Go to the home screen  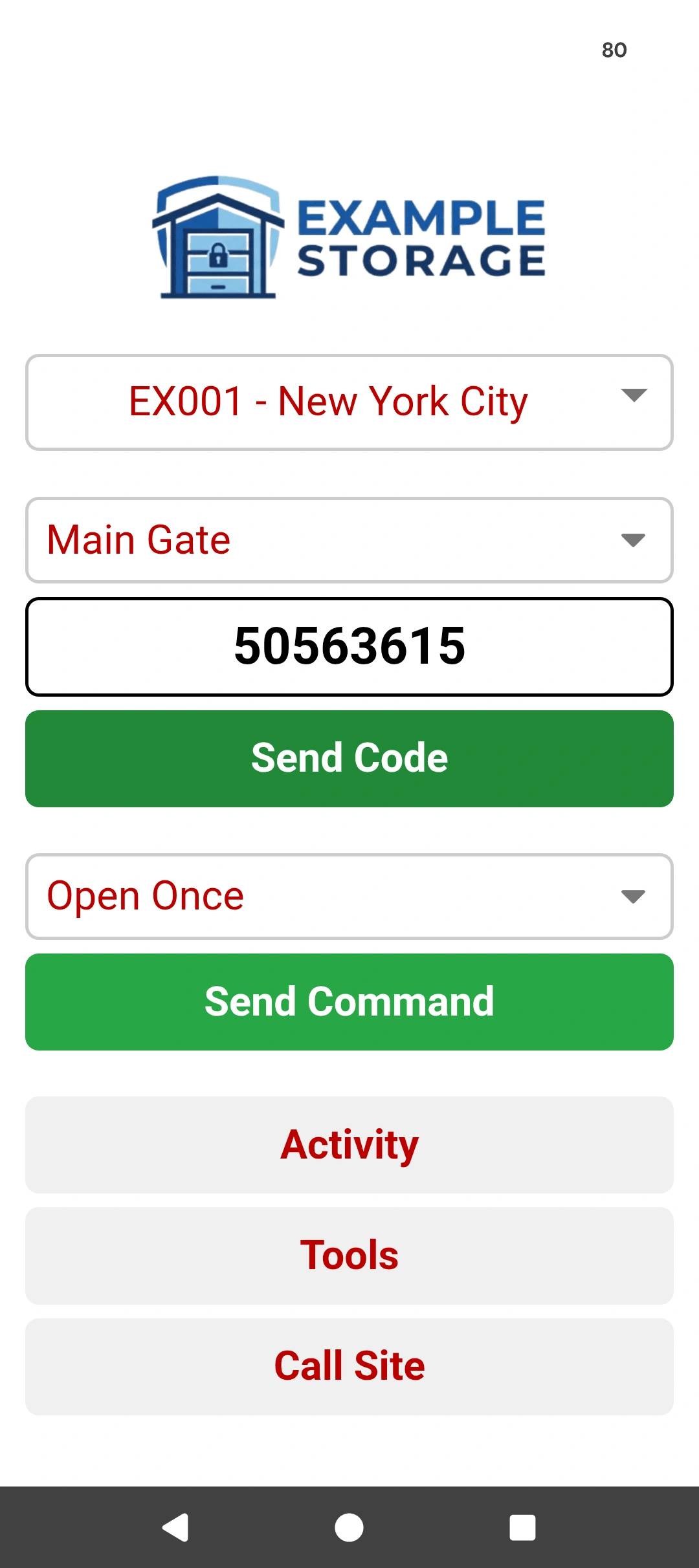(349, 1528)
